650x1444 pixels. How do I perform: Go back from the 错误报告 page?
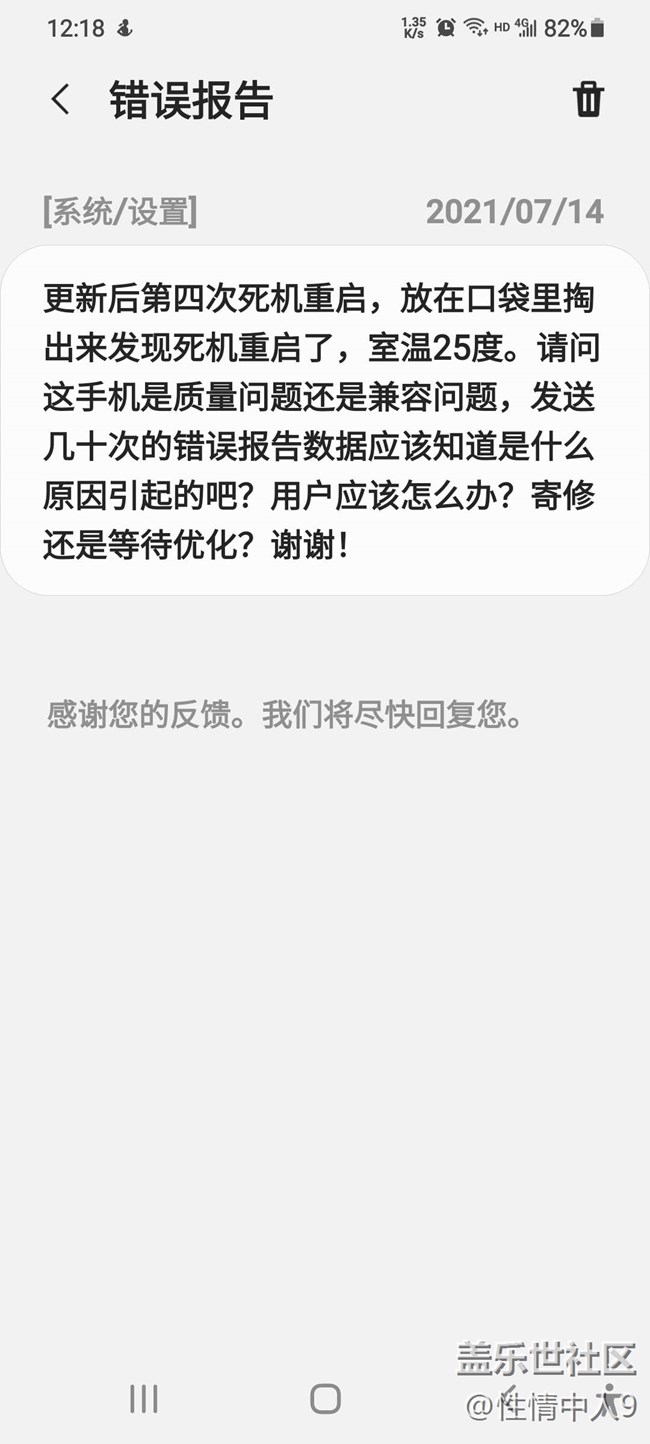point(61,100)
